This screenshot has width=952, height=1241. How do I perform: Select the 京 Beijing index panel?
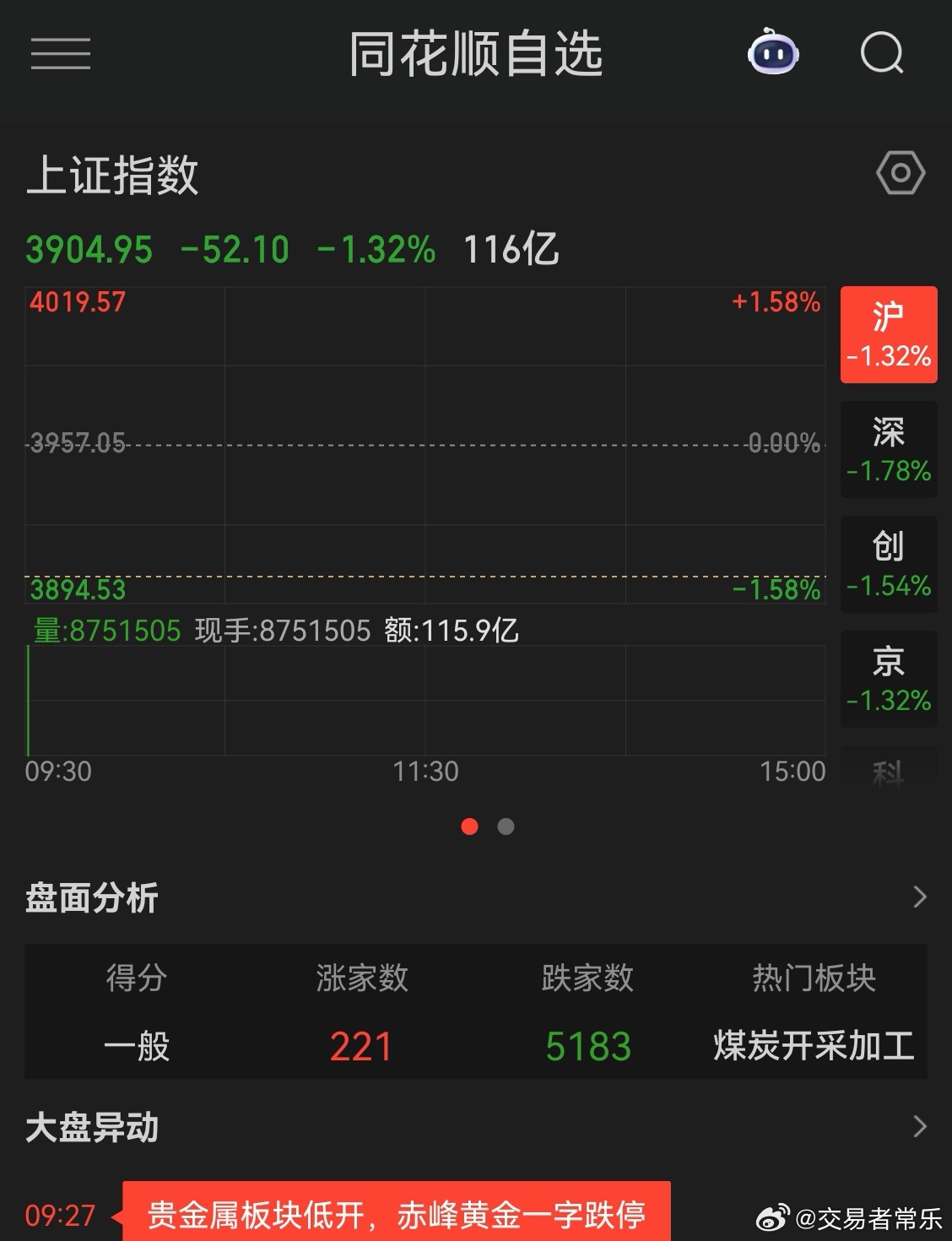coord(888,679)
